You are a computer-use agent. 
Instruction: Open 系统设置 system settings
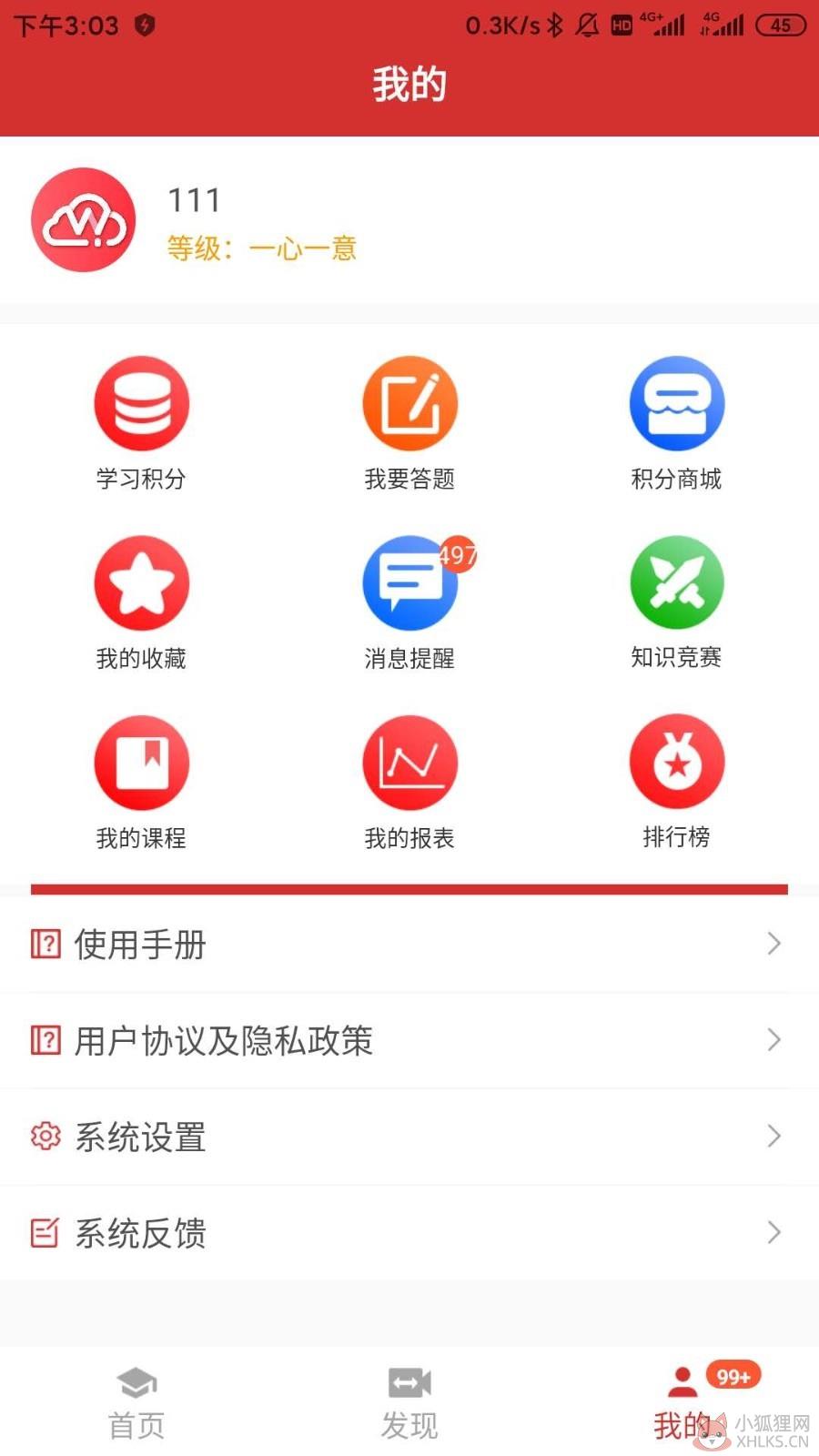click(409, 1137)
